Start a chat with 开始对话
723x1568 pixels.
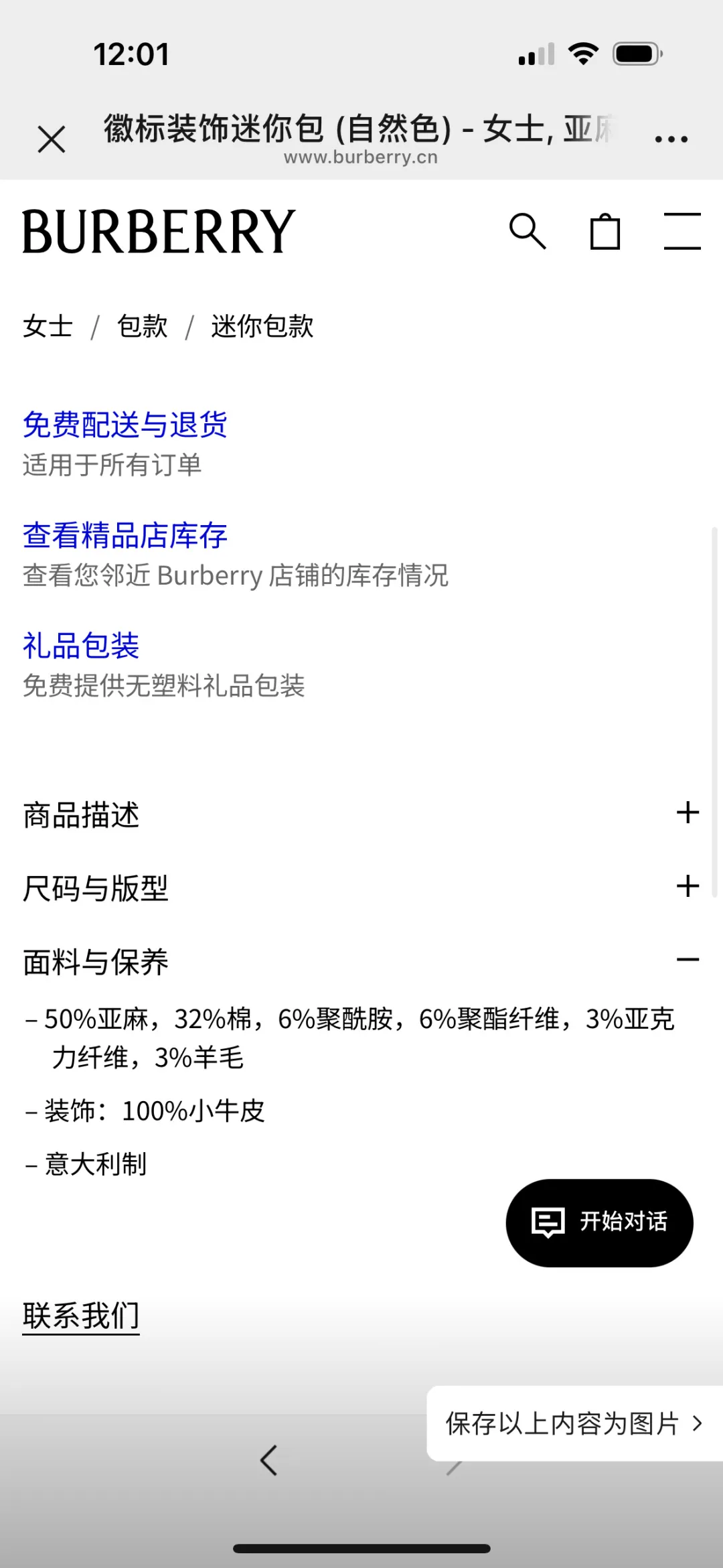(599, 1222)
